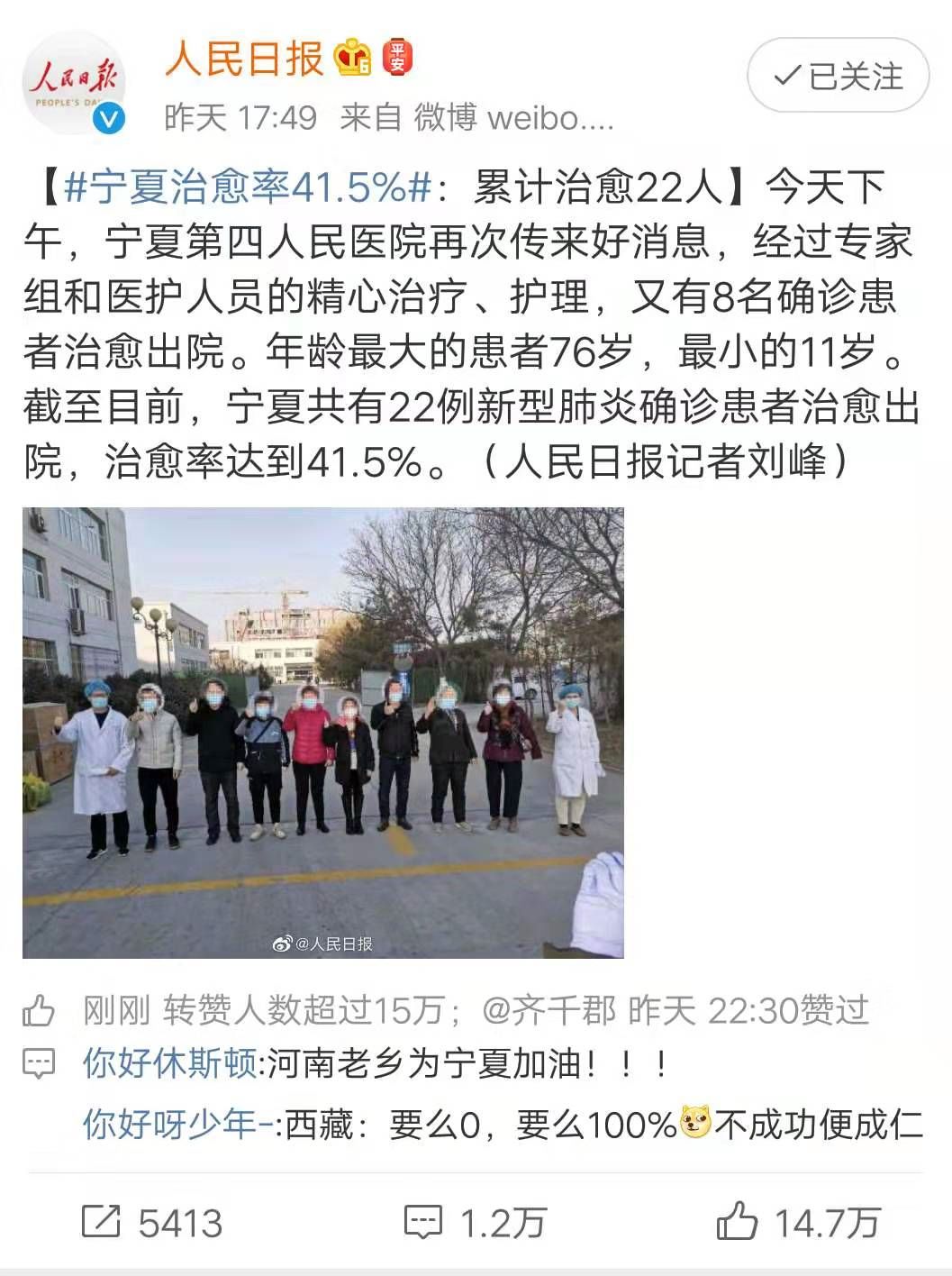Open commenter 你好呀少年-'s profile
This screenshot has height=1276, width=952.
[x=177, y=1125]
